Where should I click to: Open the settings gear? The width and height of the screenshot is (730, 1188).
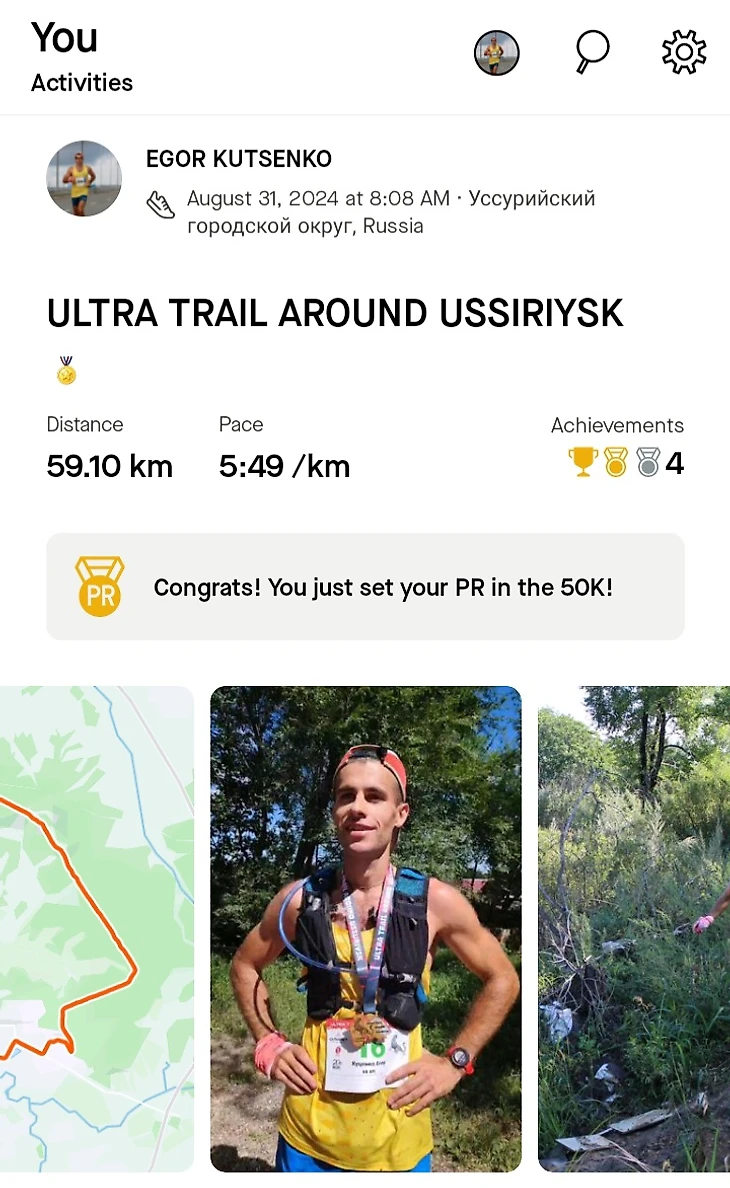tap(684, 52)
